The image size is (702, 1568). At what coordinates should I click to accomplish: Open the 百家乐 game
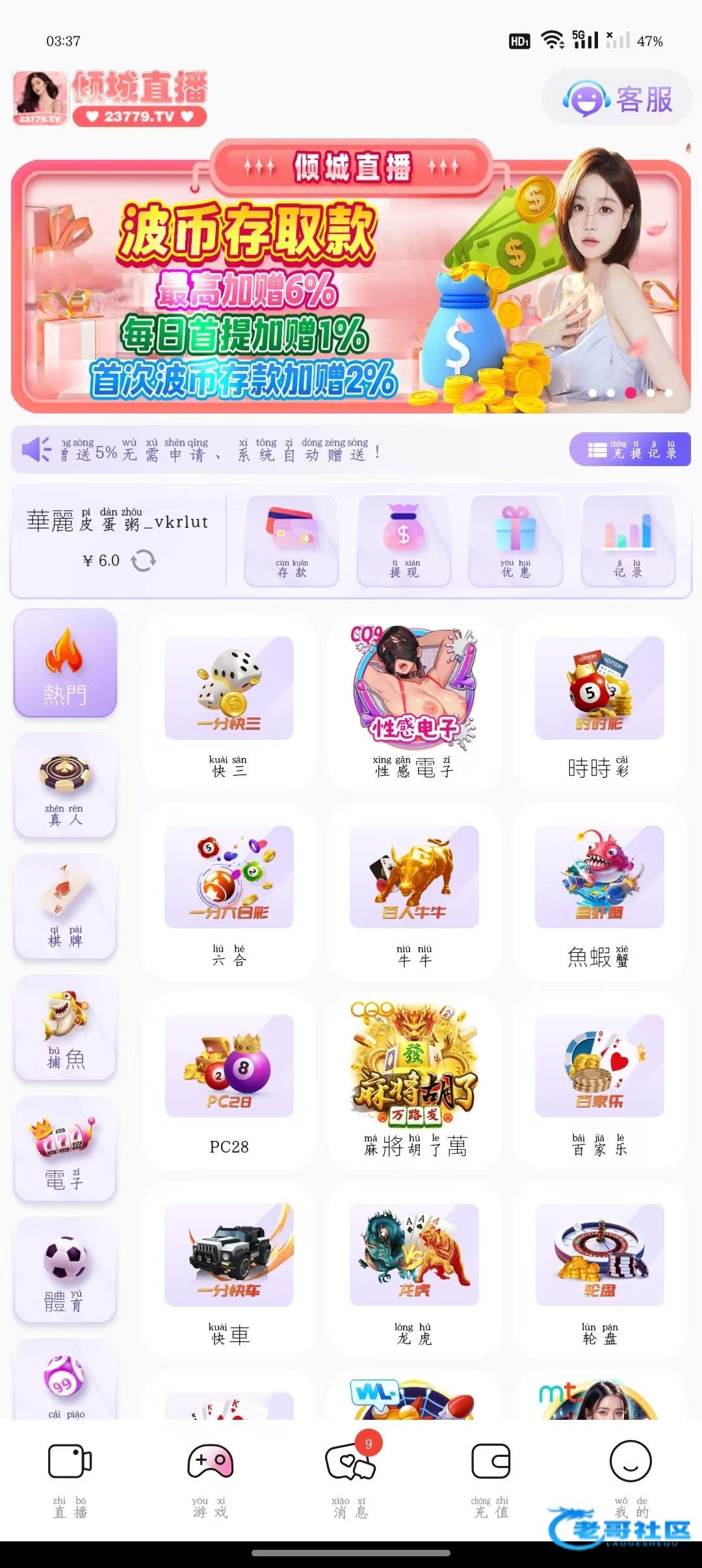[x=599, y=1082]
